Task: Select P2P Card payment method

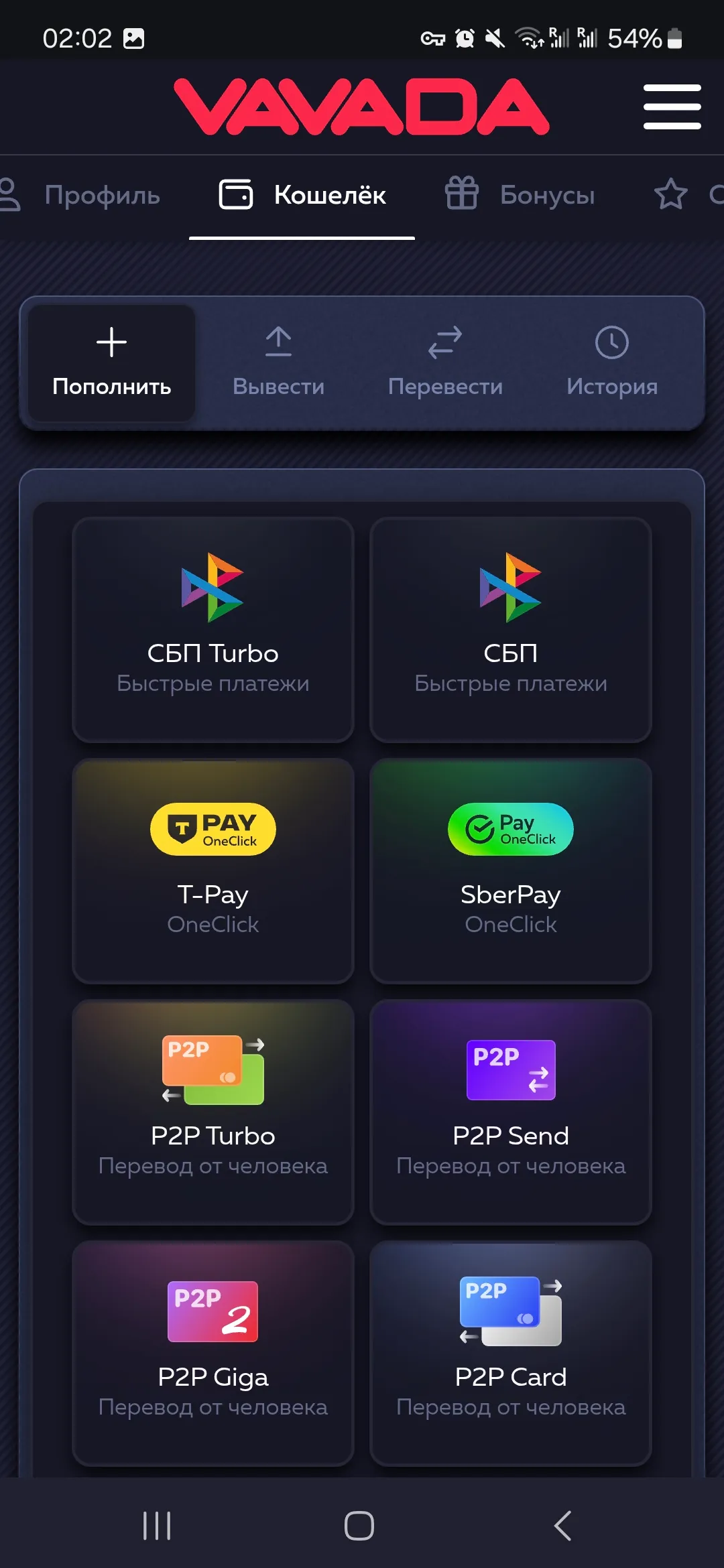Action: (510, 1353)
